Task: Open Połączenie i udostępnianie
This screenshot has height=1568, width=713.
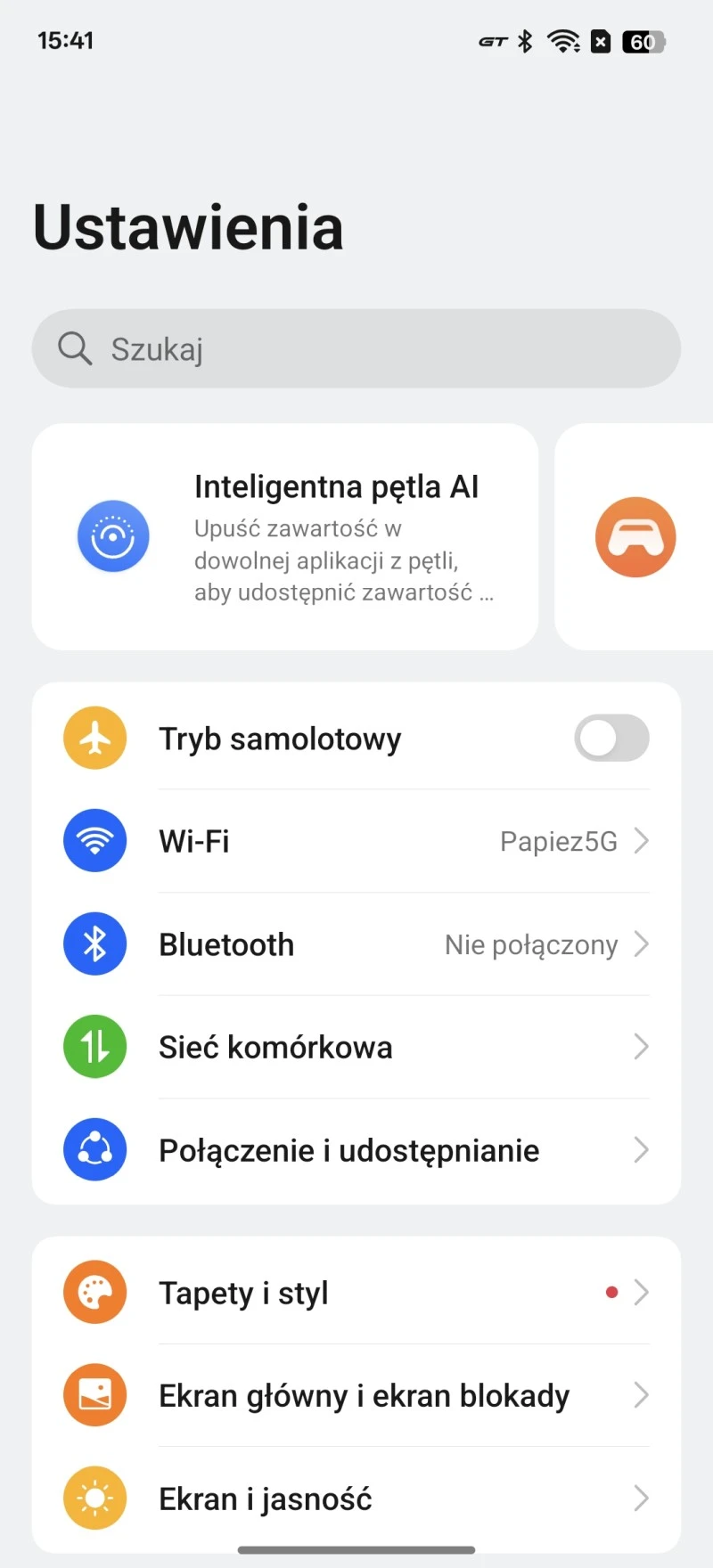Action: click(356, 1150)
